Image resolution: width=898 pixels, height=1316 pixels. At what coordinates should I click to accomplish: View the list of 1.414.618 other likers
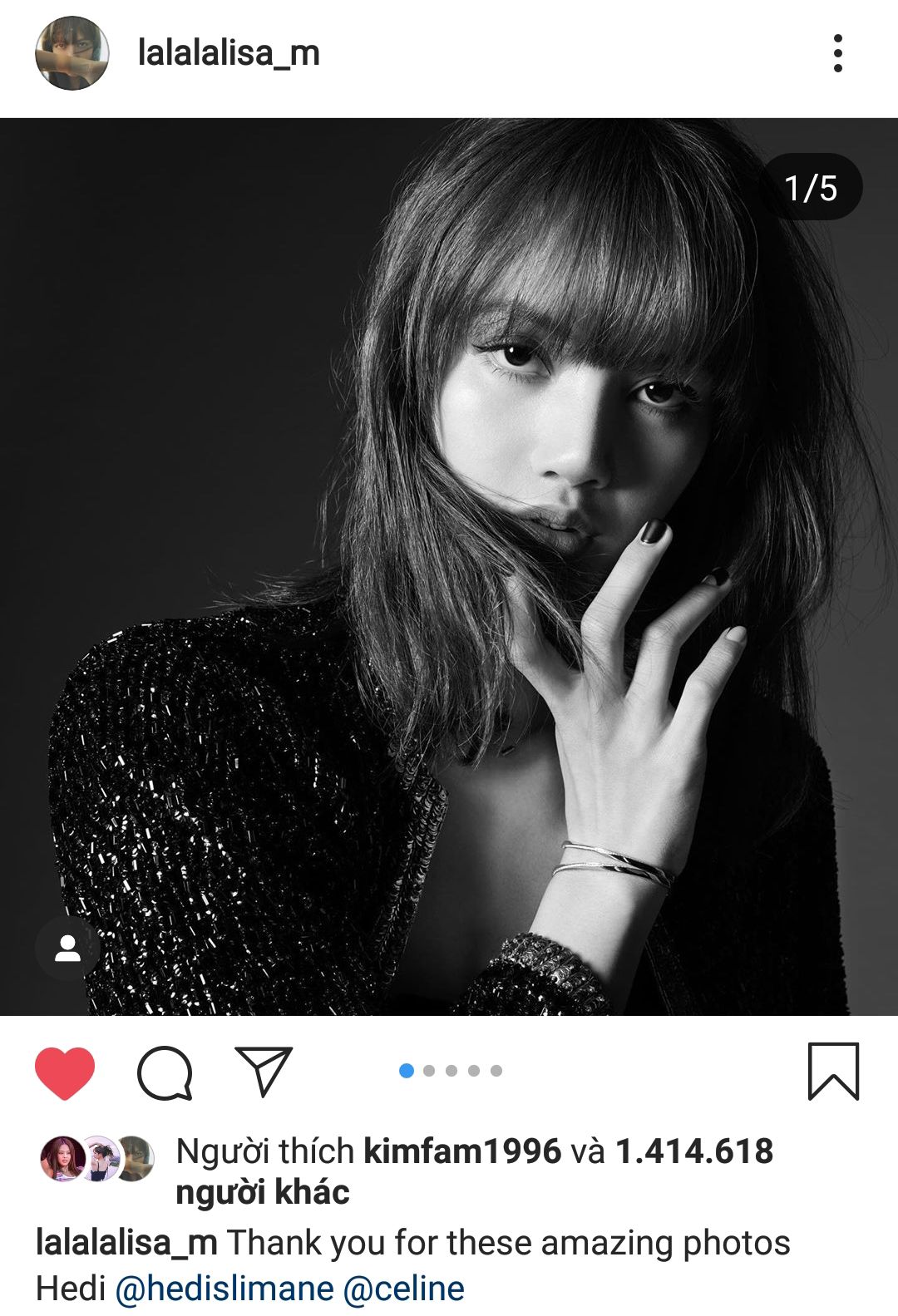pyautogui.click(x=693, y=1151)
